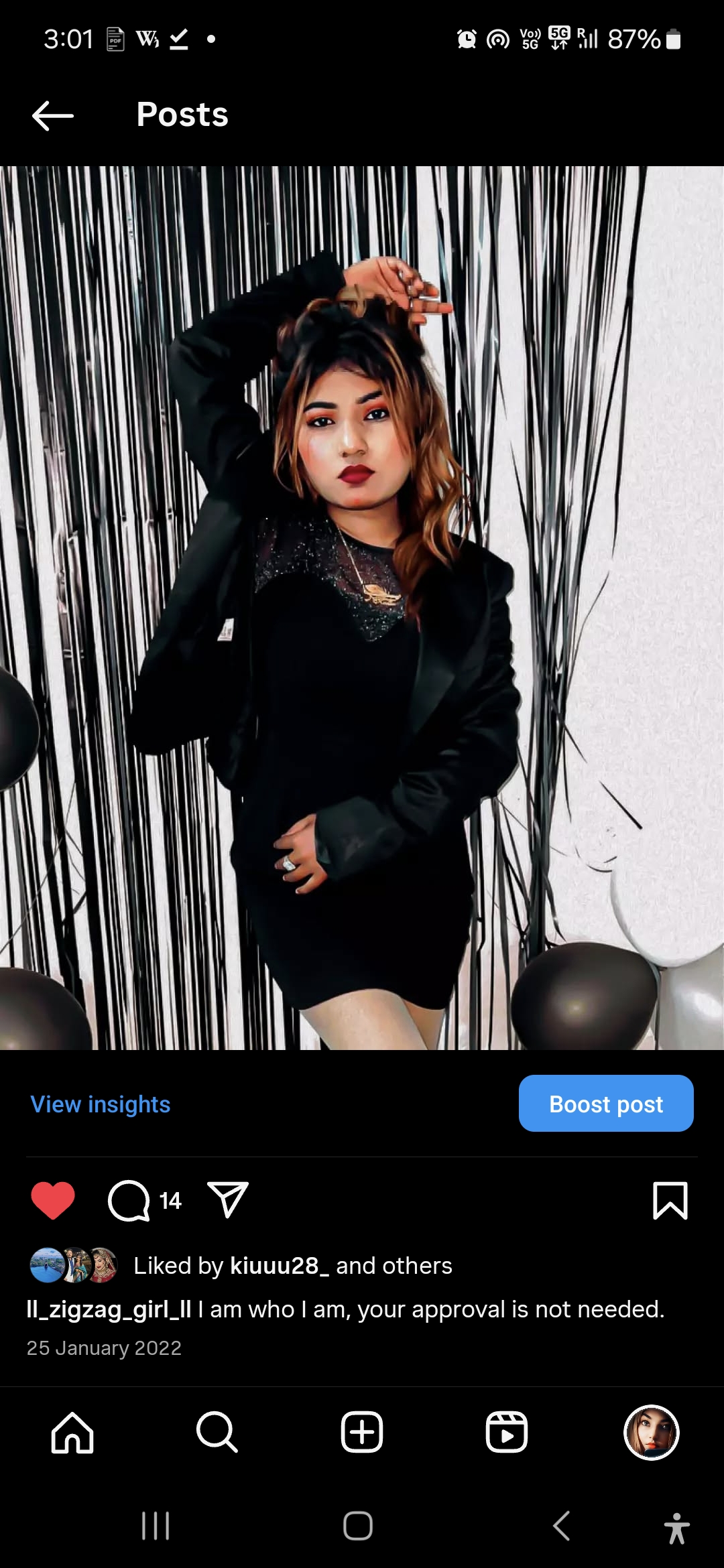Unlike the post with the red heart
724x1568 pixels.
(53, 1200)
